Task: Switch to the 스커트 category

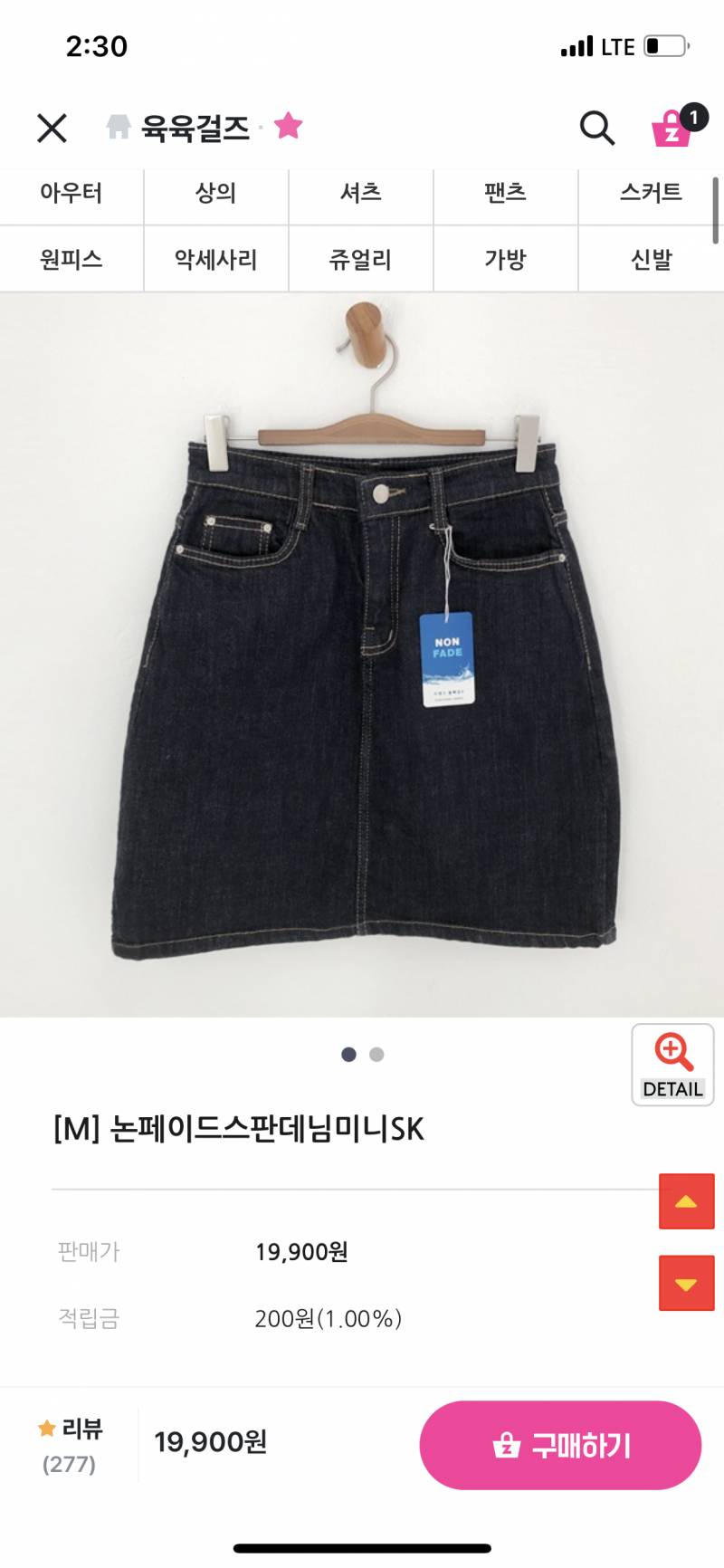Action: point(651,194)
